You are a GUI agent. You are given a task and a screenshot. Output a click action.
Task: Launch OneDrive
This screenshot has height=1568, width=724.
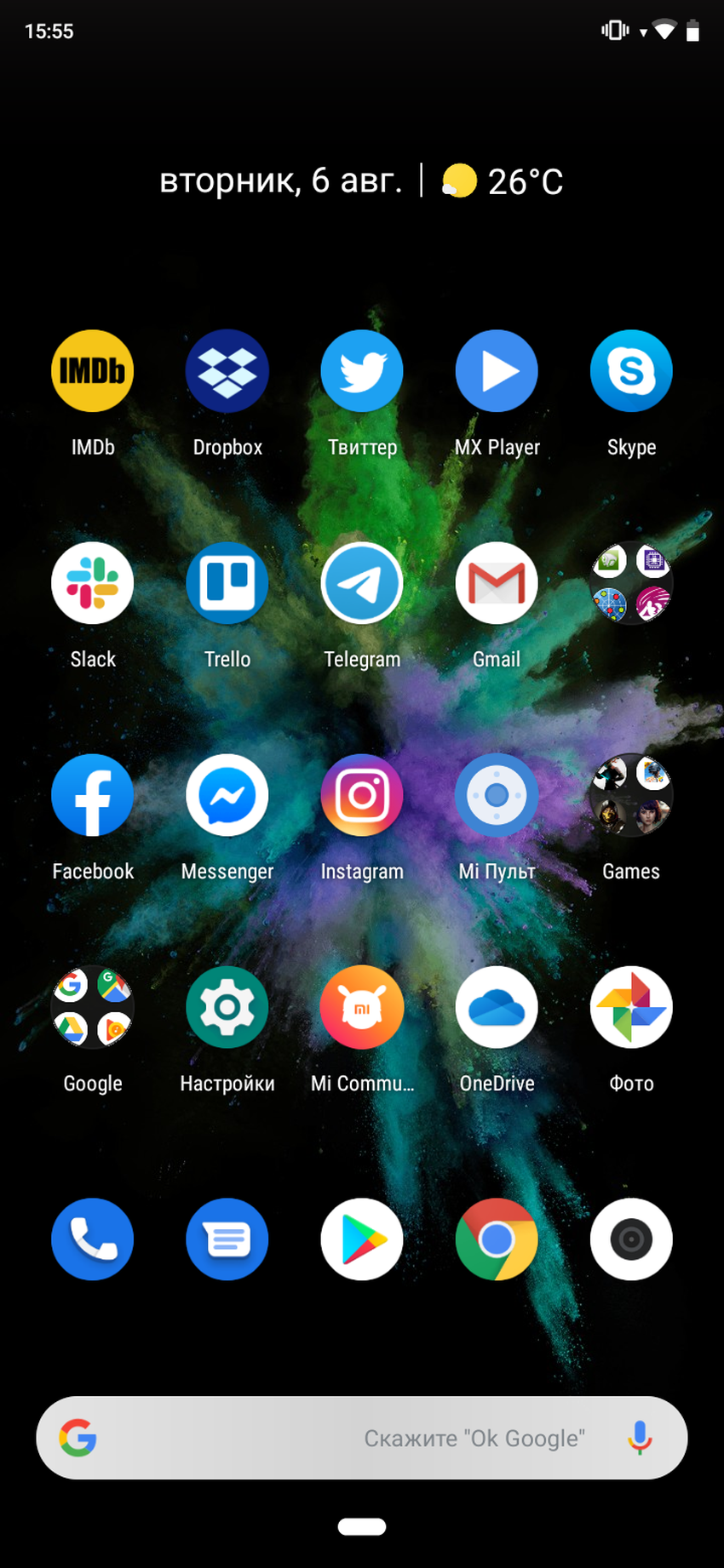[497, 1007]
